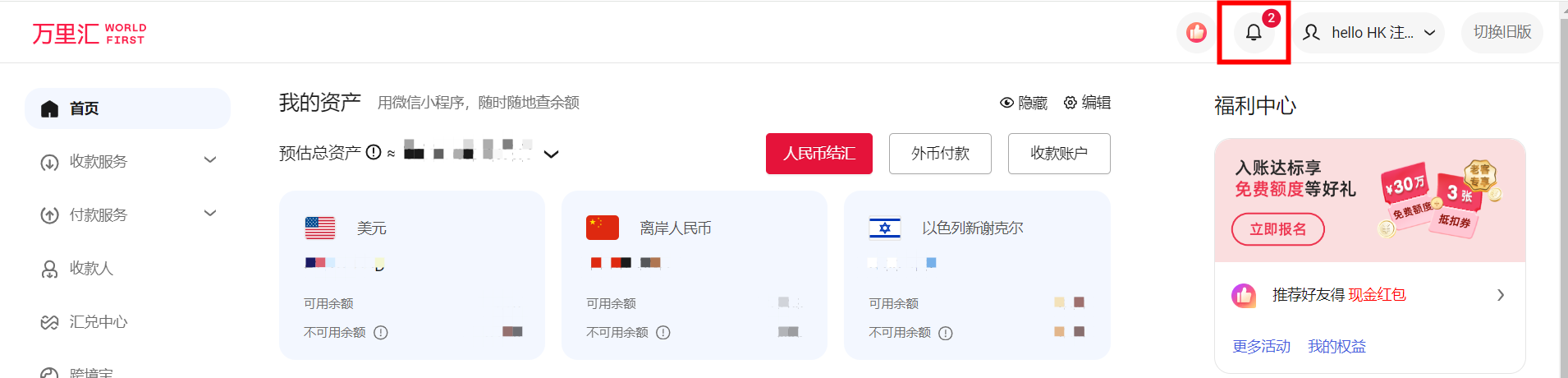1568x378 pixels.
Task: Expand the 预估总资产 currency chevron
Action: [551, 154]
